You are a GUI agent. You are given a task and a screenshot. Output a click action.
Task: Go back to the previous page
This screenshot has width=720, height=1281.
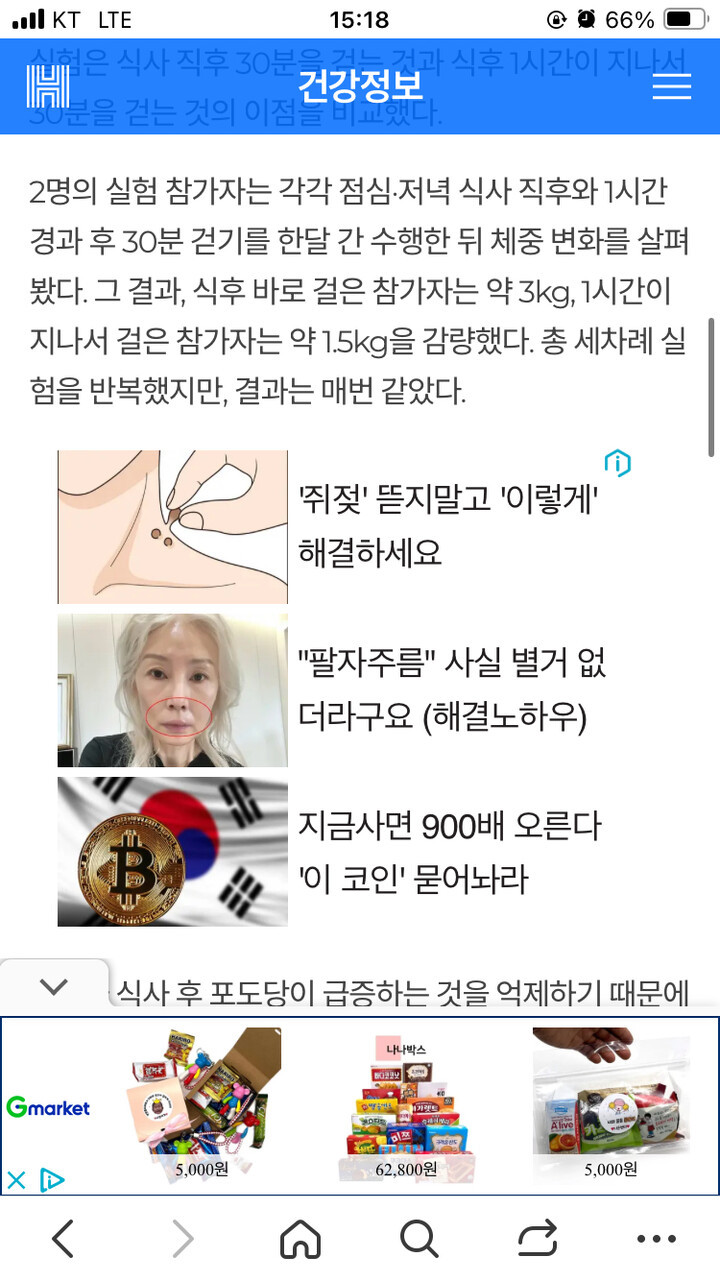(63, 1240)
